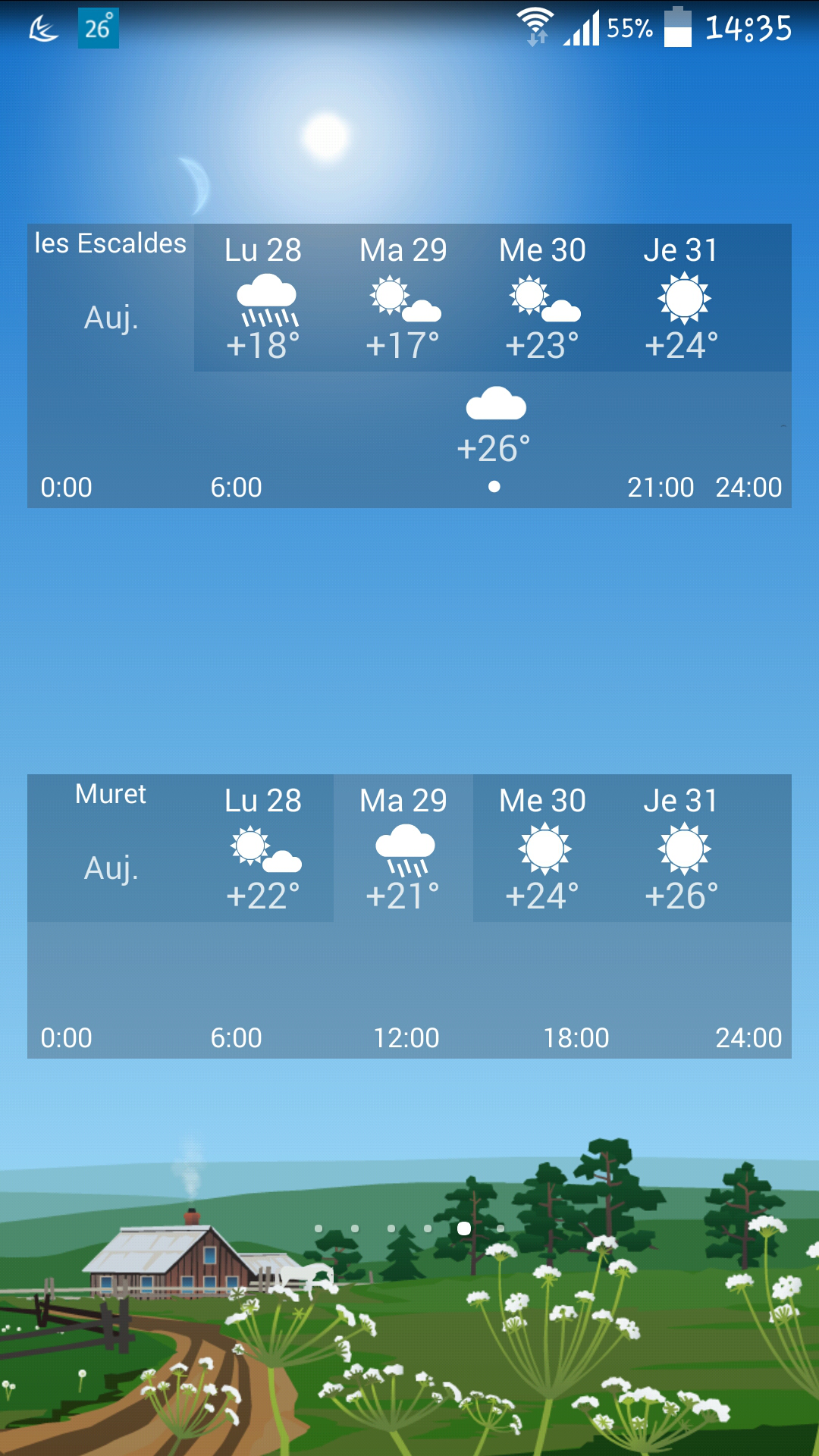Open Muret location name

click(111, 794)
